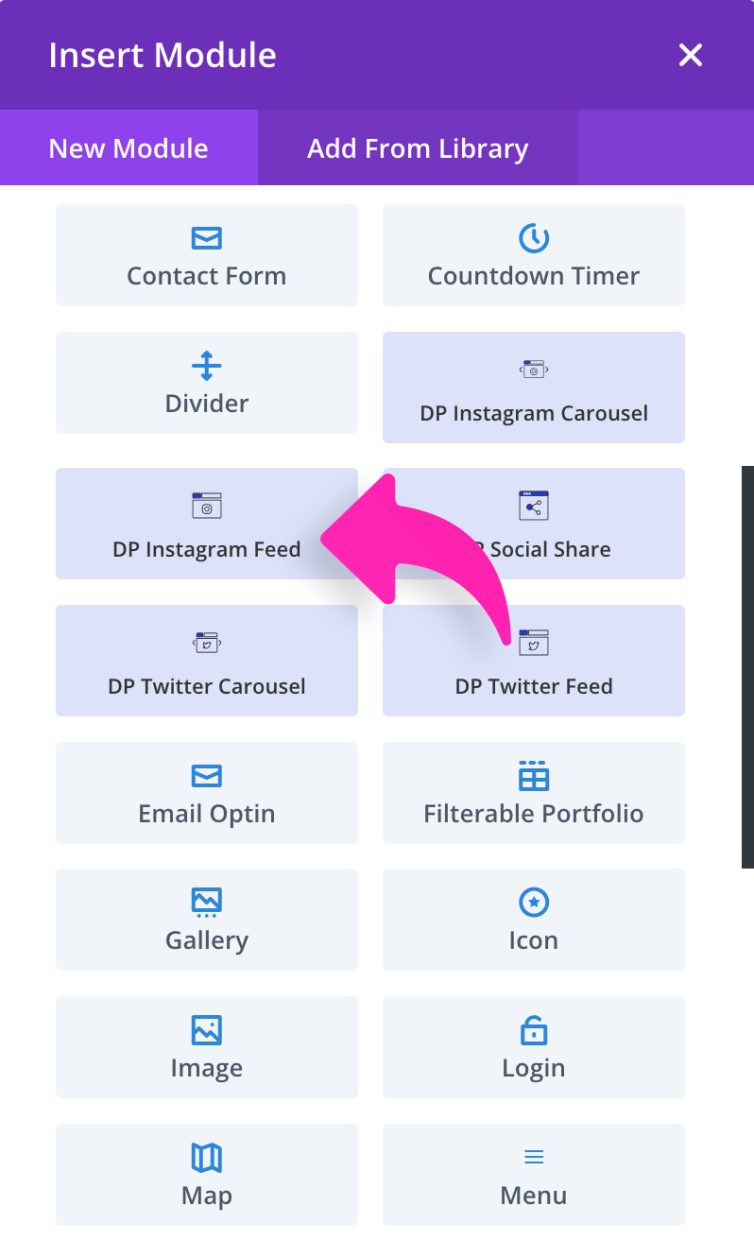Insert DP Twitter Carousel module
This screenshot has height=1240, width=754.
pos(206,661)
